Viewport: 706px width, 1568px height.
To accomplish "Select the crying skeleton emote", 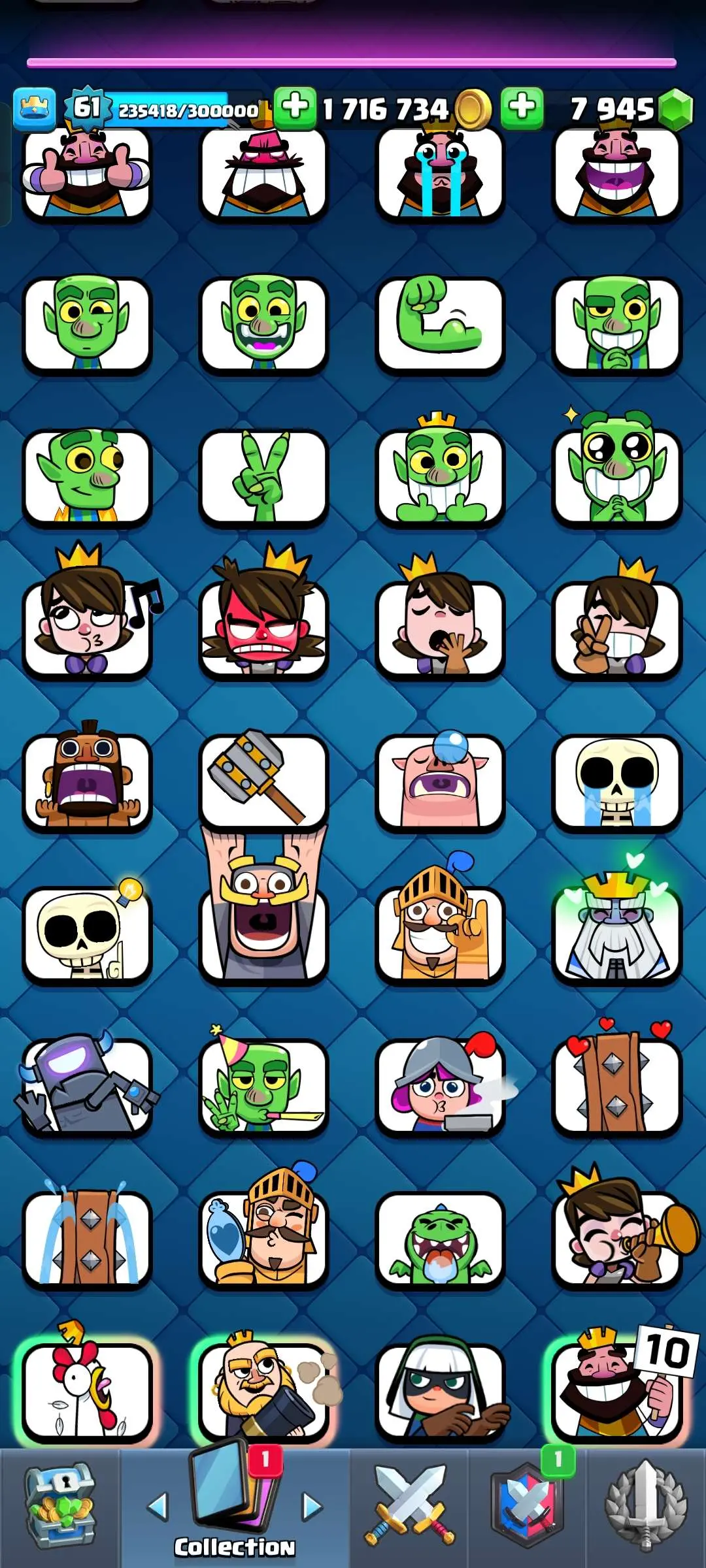I will tap(616, 782).
